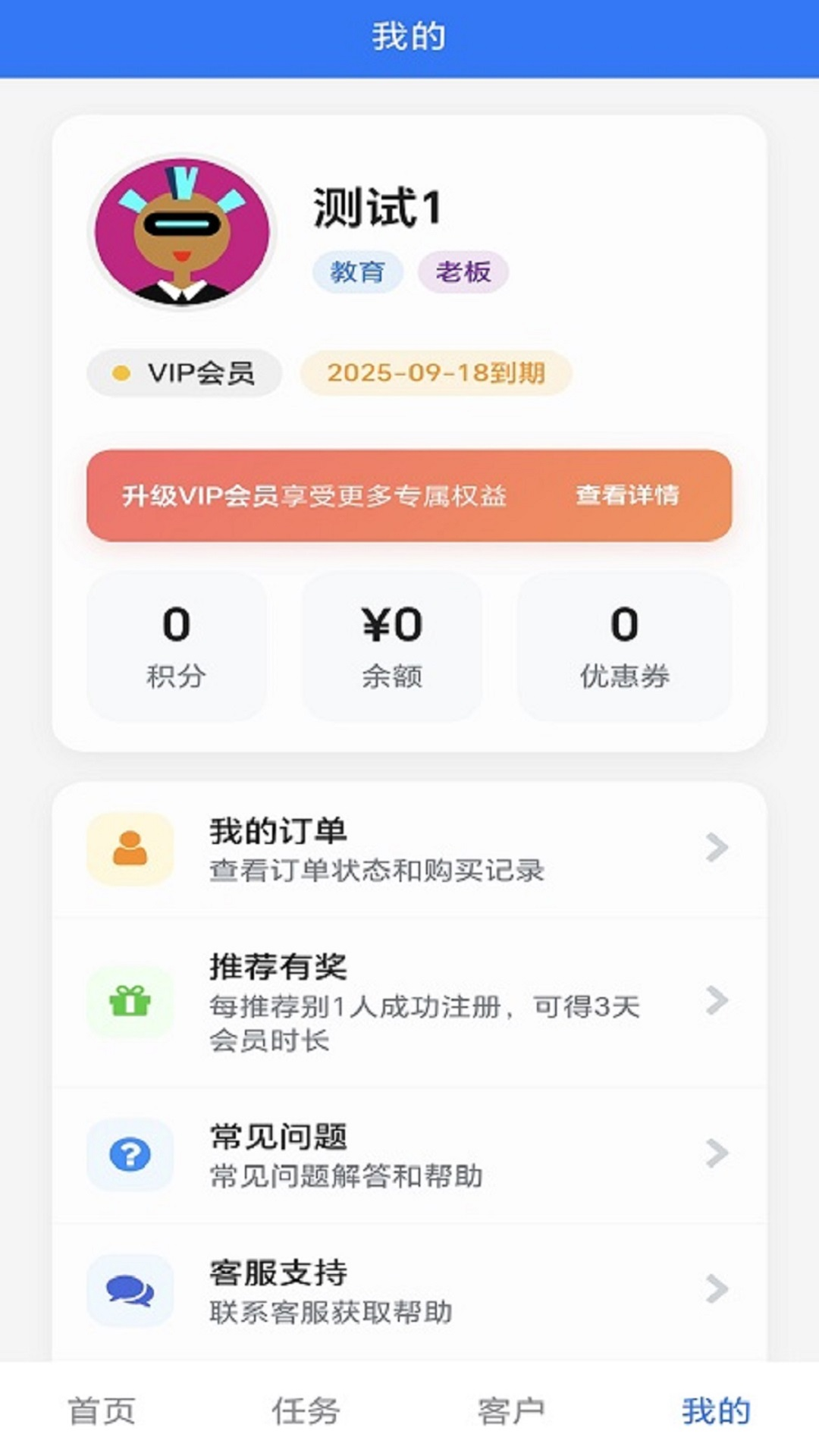The width and height of the screenshot is (819, 1456).
Task: Check the ¥0 余额 balance card
Action: 392,646
